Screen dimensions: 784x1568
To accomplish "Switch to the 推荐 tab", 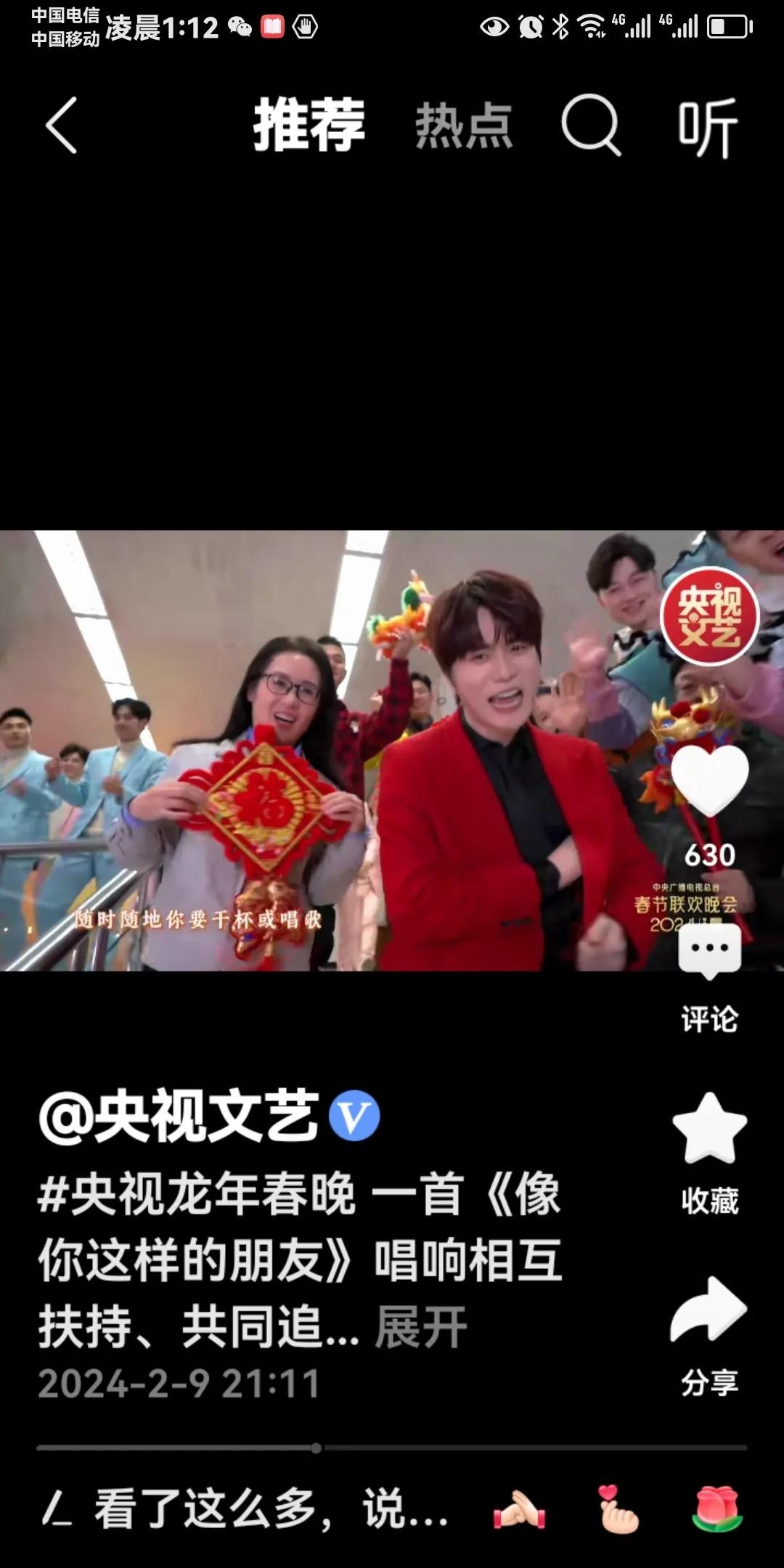I will 309,126.
